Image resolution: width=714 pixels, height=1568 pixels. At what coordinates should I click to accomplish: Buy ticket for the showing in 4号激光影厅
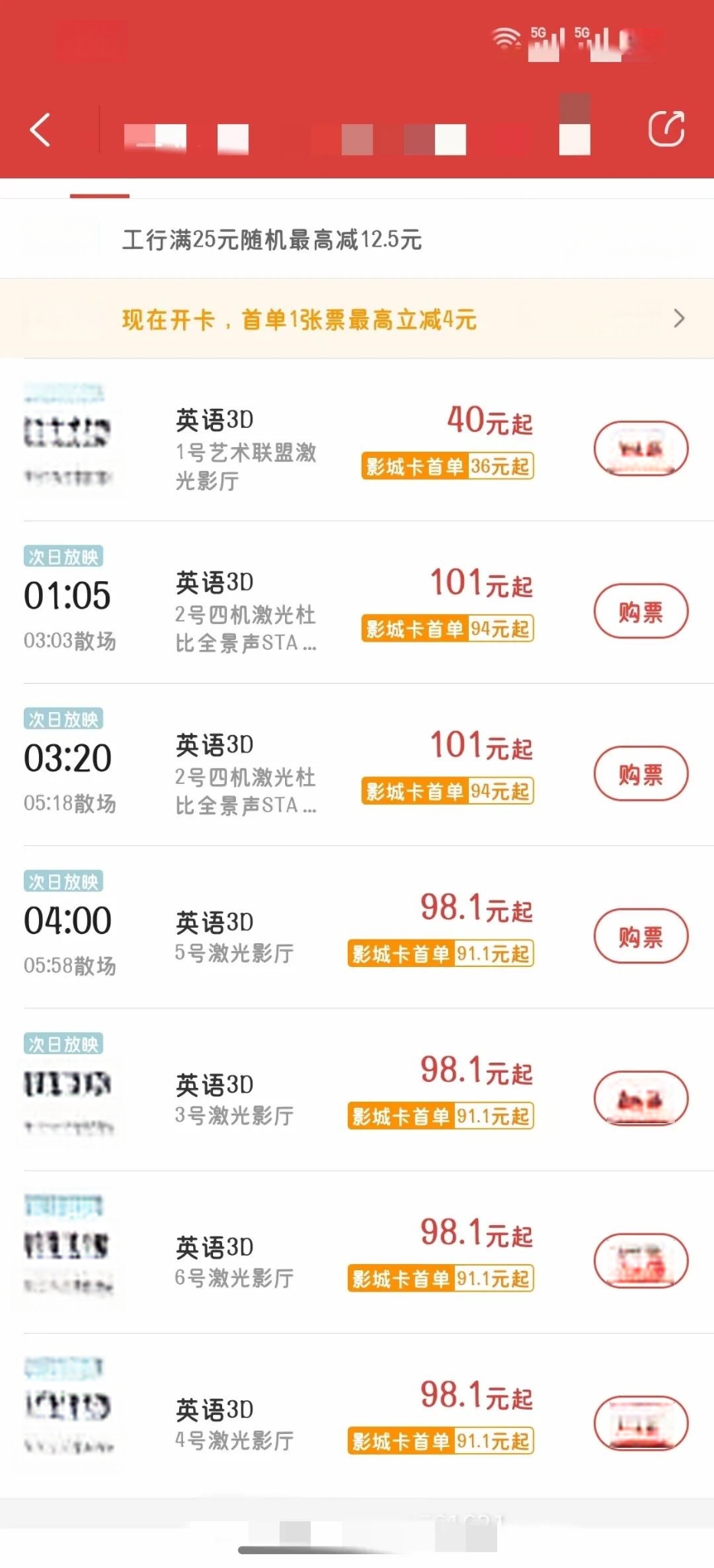640,1423
